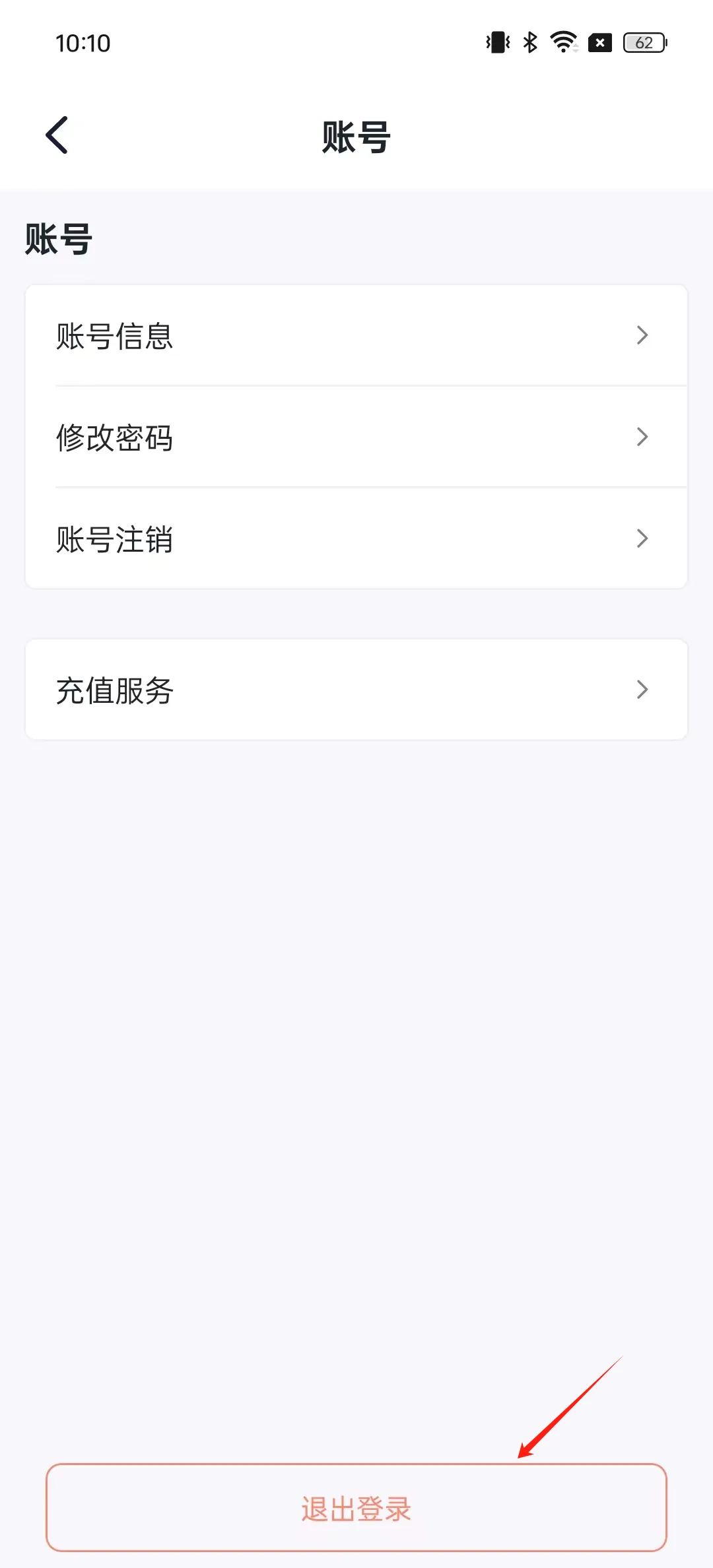Open 修改密码 to change password

coord(356,438)
